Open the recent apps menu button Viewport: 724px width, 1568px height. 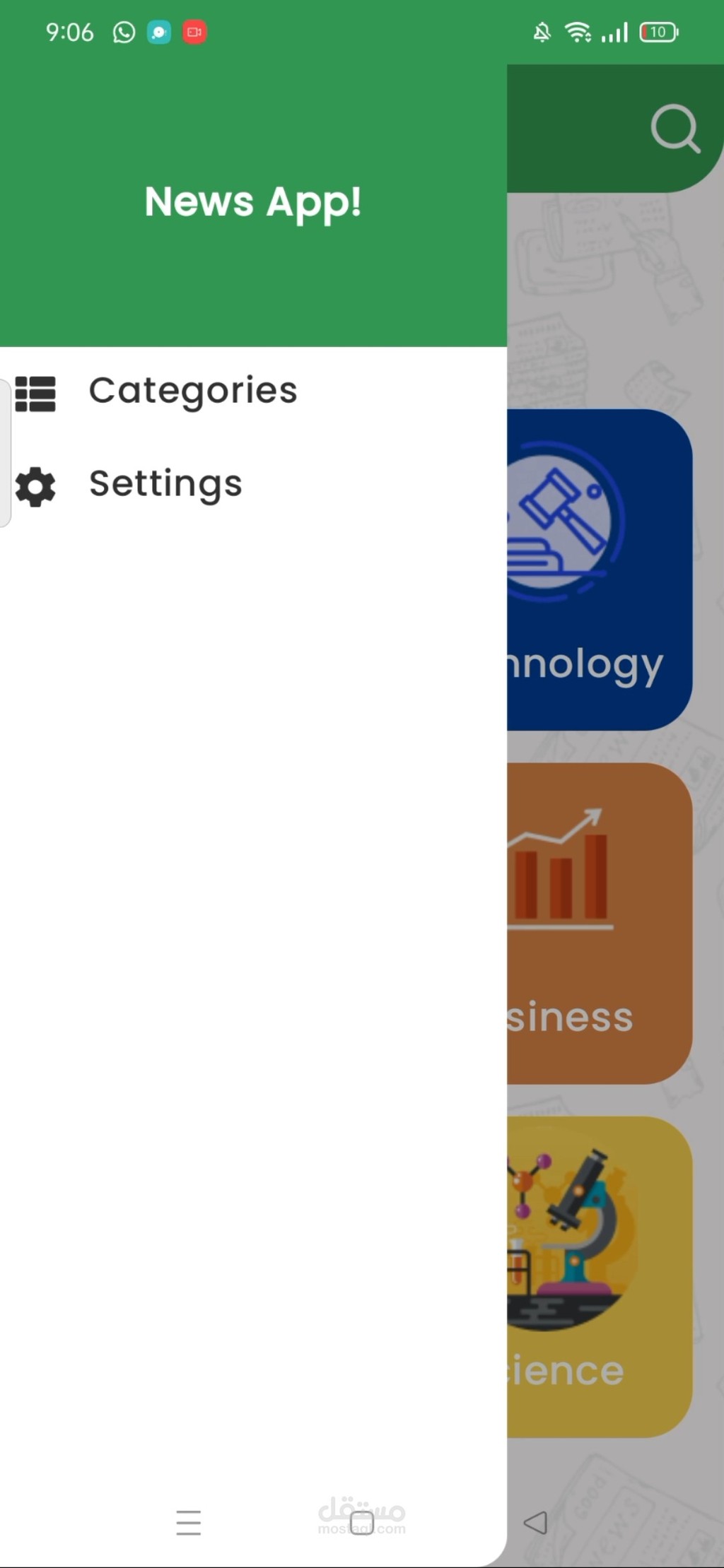coord(188,1522)
